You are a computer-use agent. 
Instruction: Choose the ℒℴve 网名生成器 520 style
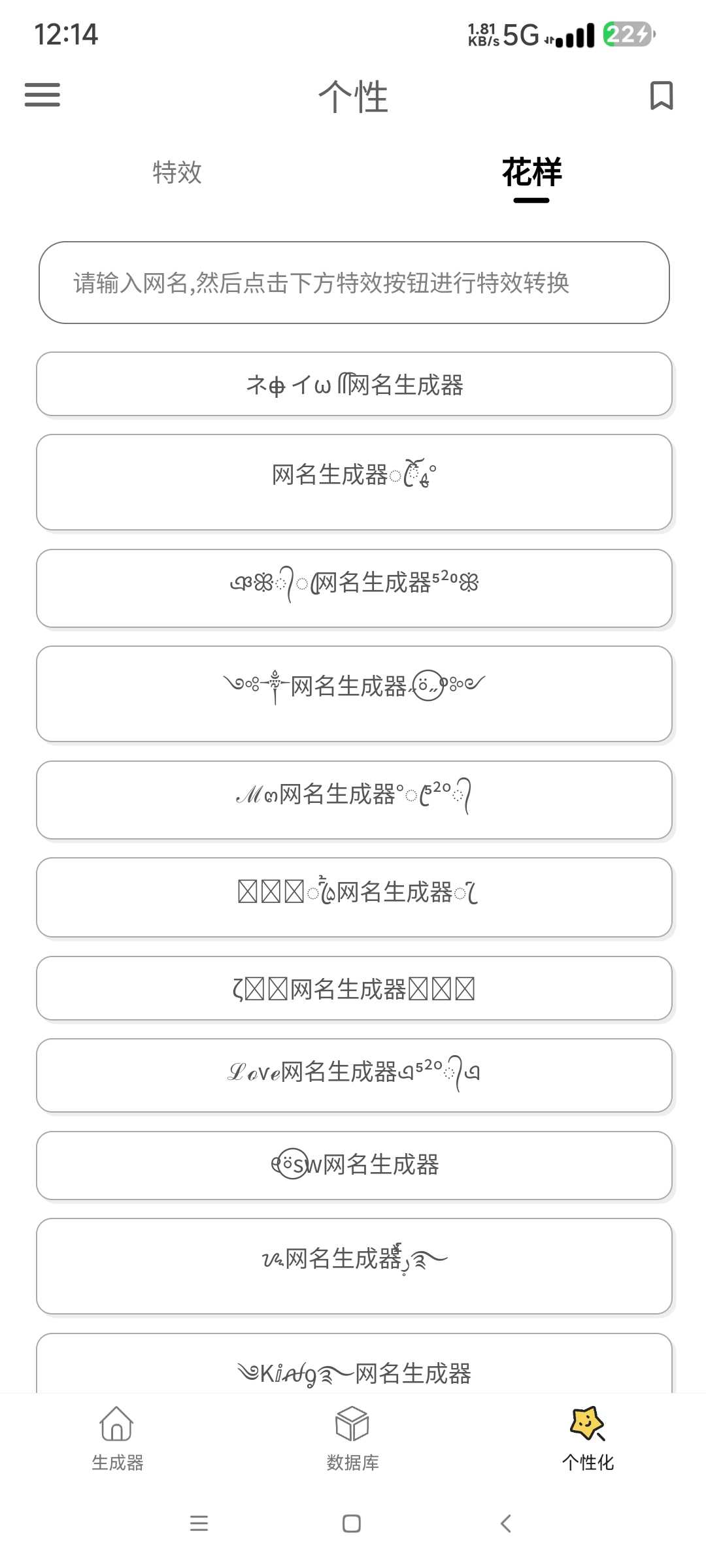pyautogui.click(x=354, y=1075)
